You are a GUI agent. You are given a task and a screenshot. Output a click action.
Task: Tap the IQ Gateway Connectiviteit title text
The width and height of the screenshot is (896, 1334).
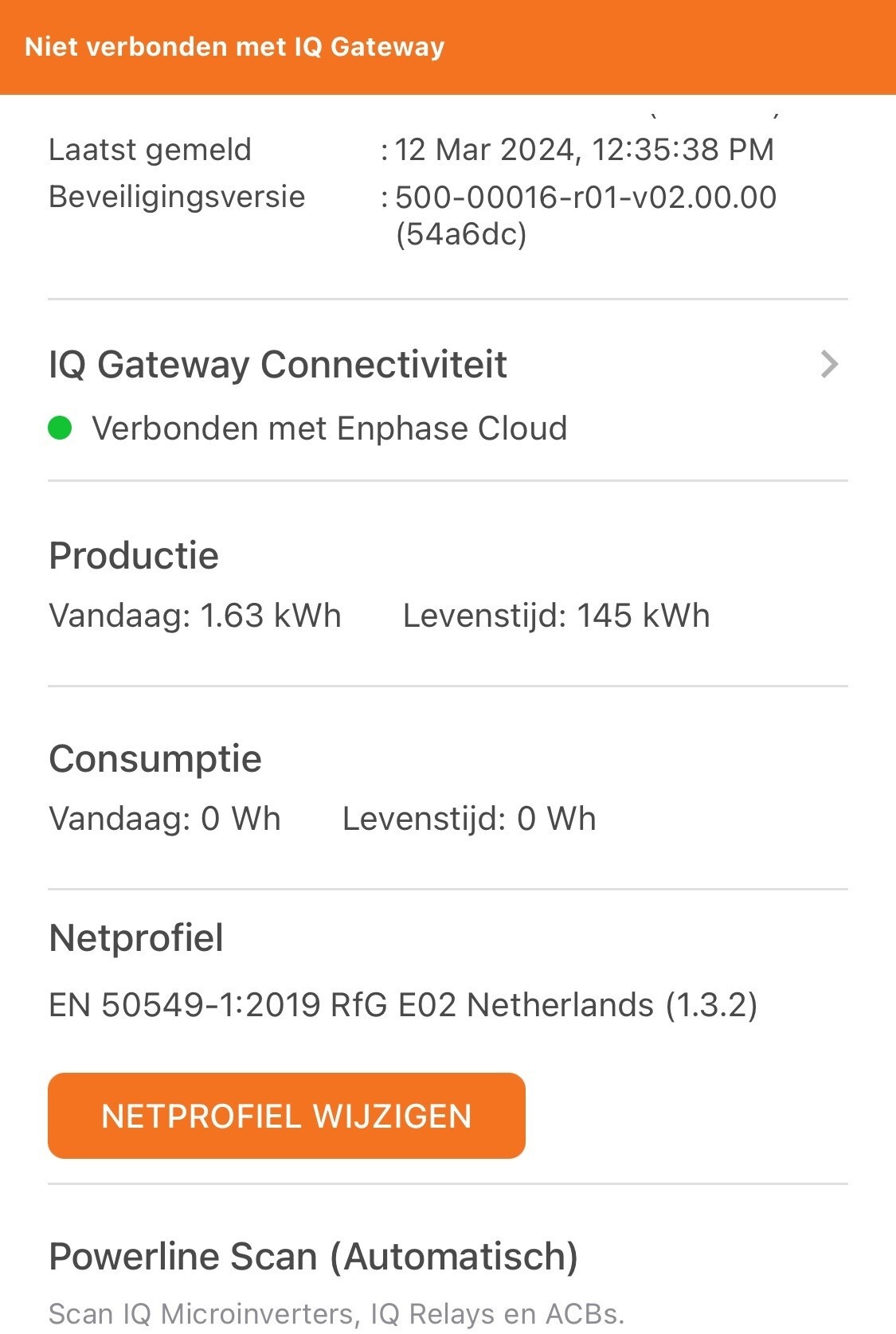277,365
